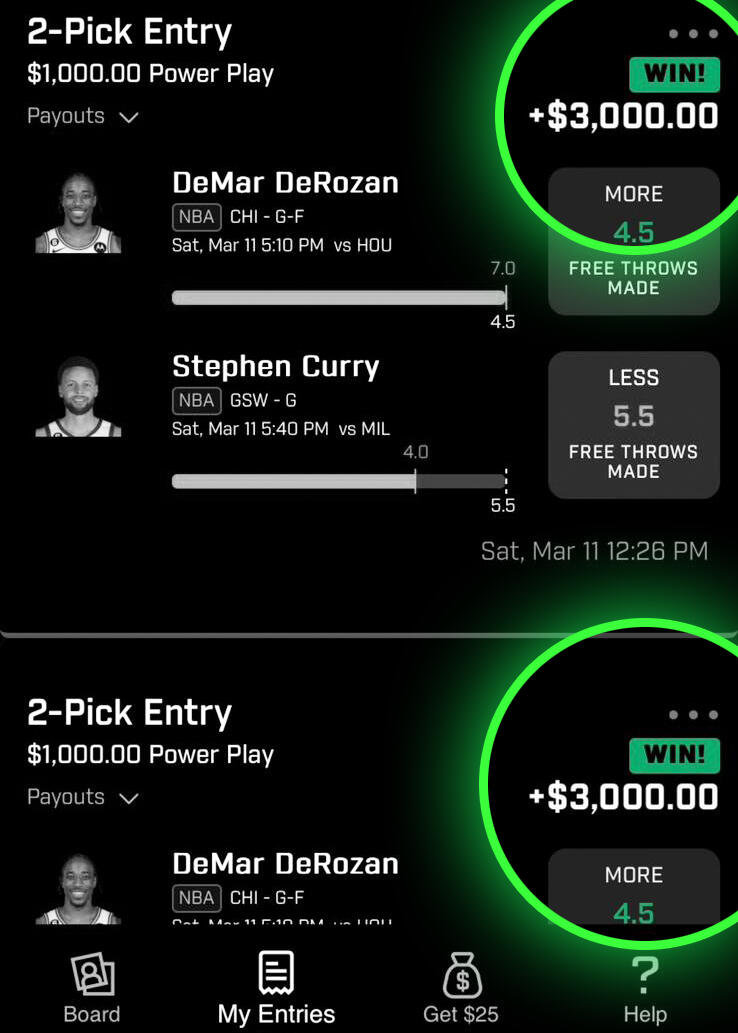
Task: Open Stephen Curry's free throws pick
Action: [x=633, y=424]
